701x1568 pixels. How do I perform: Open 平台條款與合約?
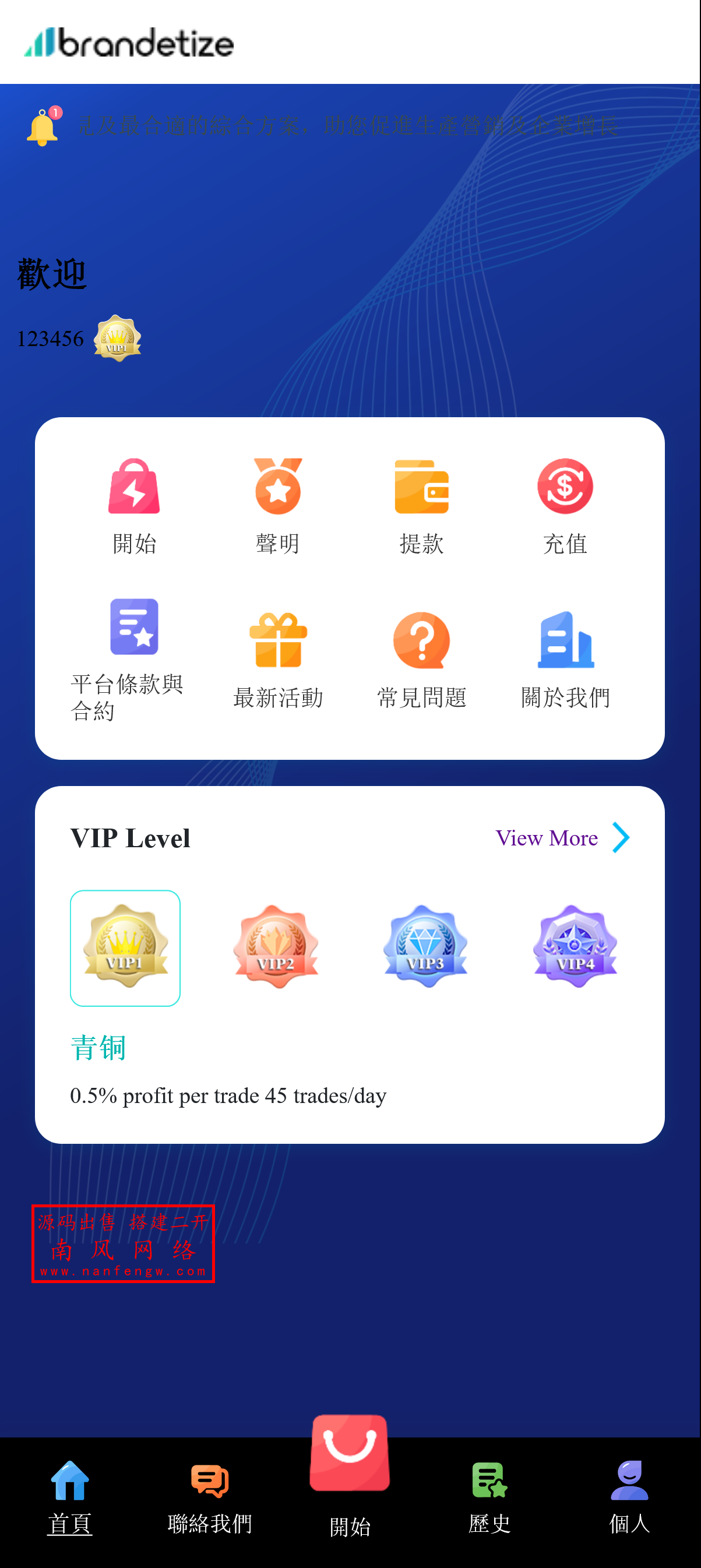point(134,658)
